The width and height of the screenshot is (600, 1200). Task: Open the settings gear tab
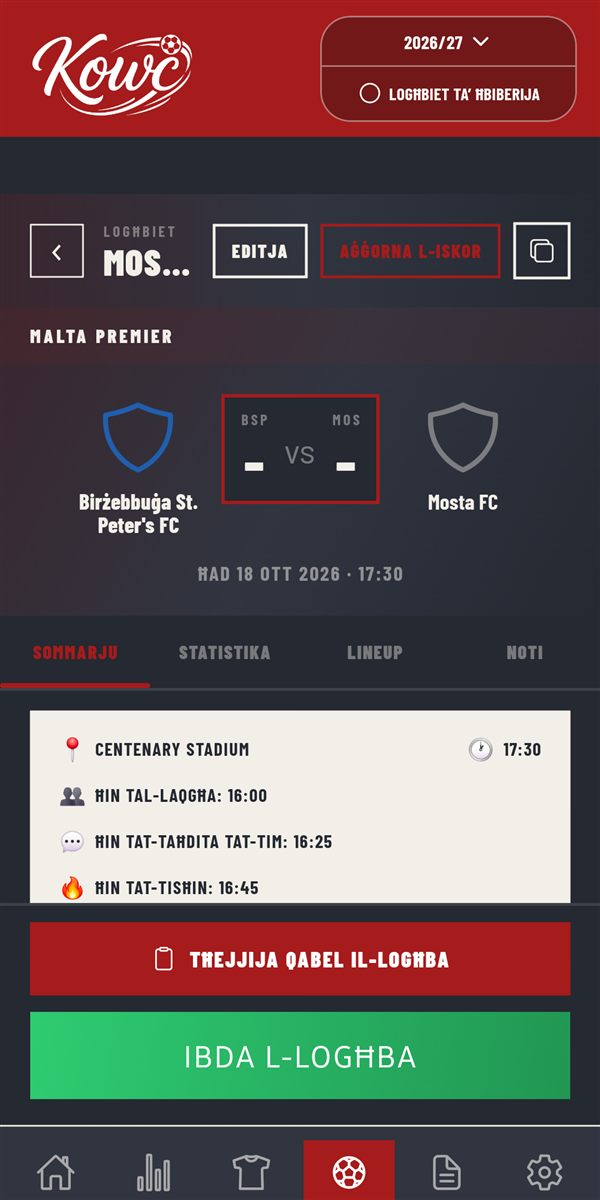point(544,1171)
